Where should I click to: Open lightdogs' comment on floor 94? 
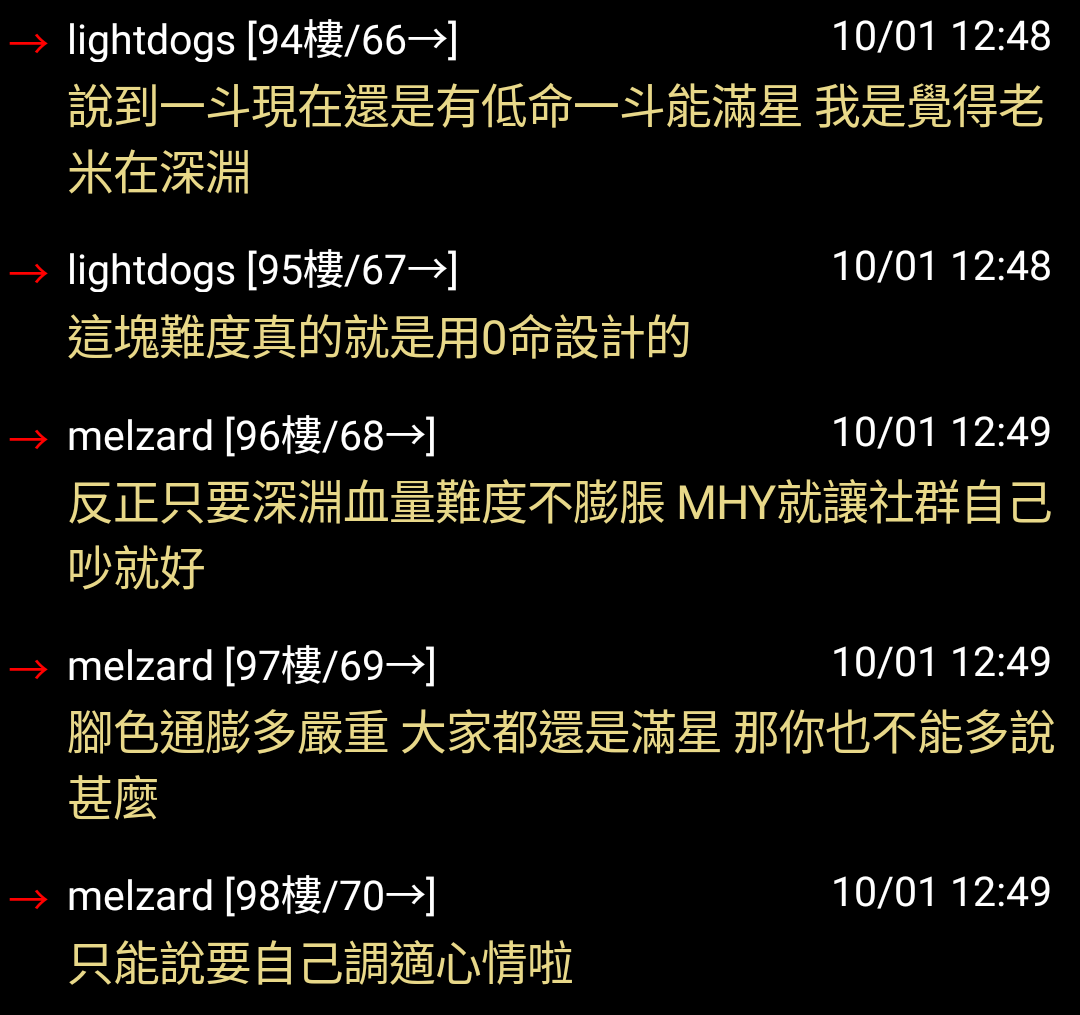point(540,108)
